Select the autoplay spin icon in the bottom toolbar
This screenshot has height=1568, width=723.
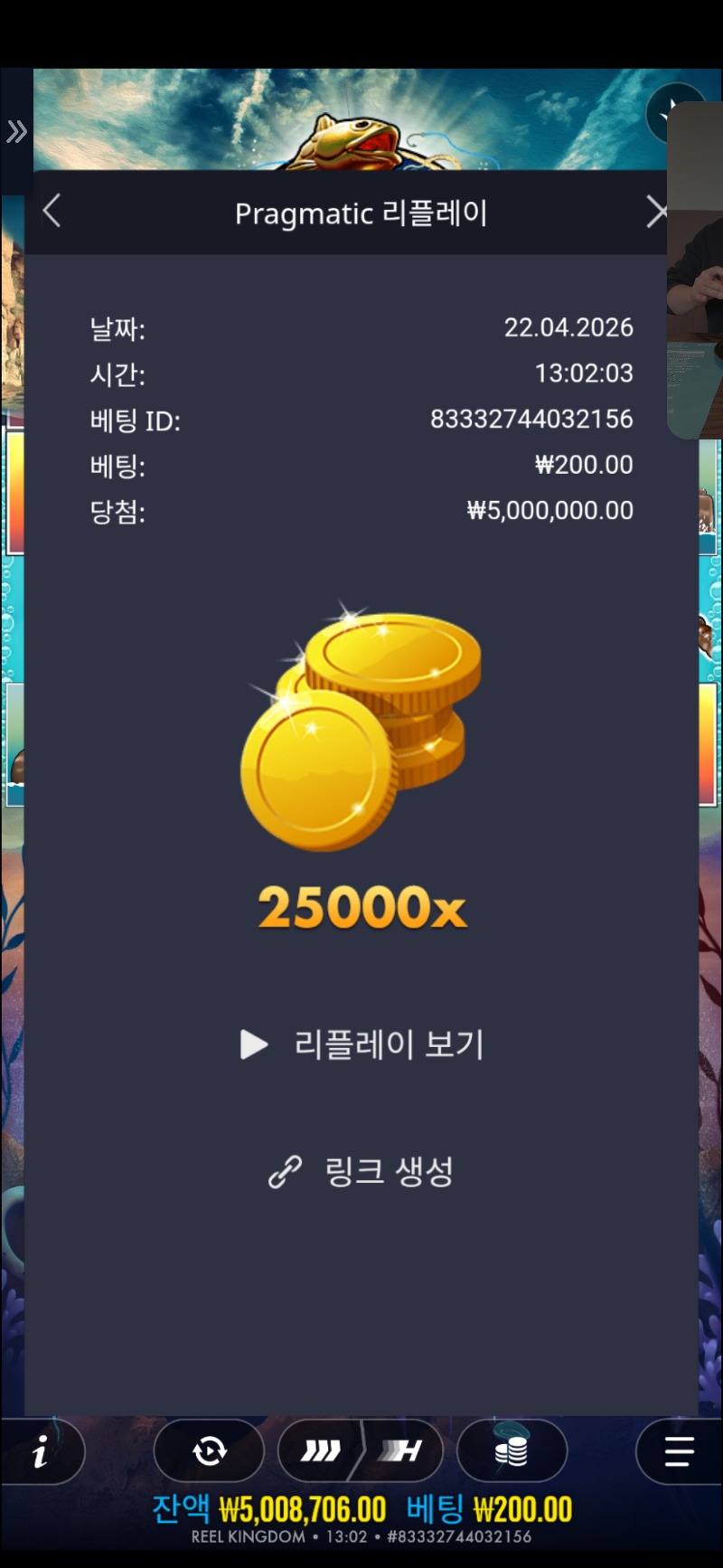(x=208, y=1451)
